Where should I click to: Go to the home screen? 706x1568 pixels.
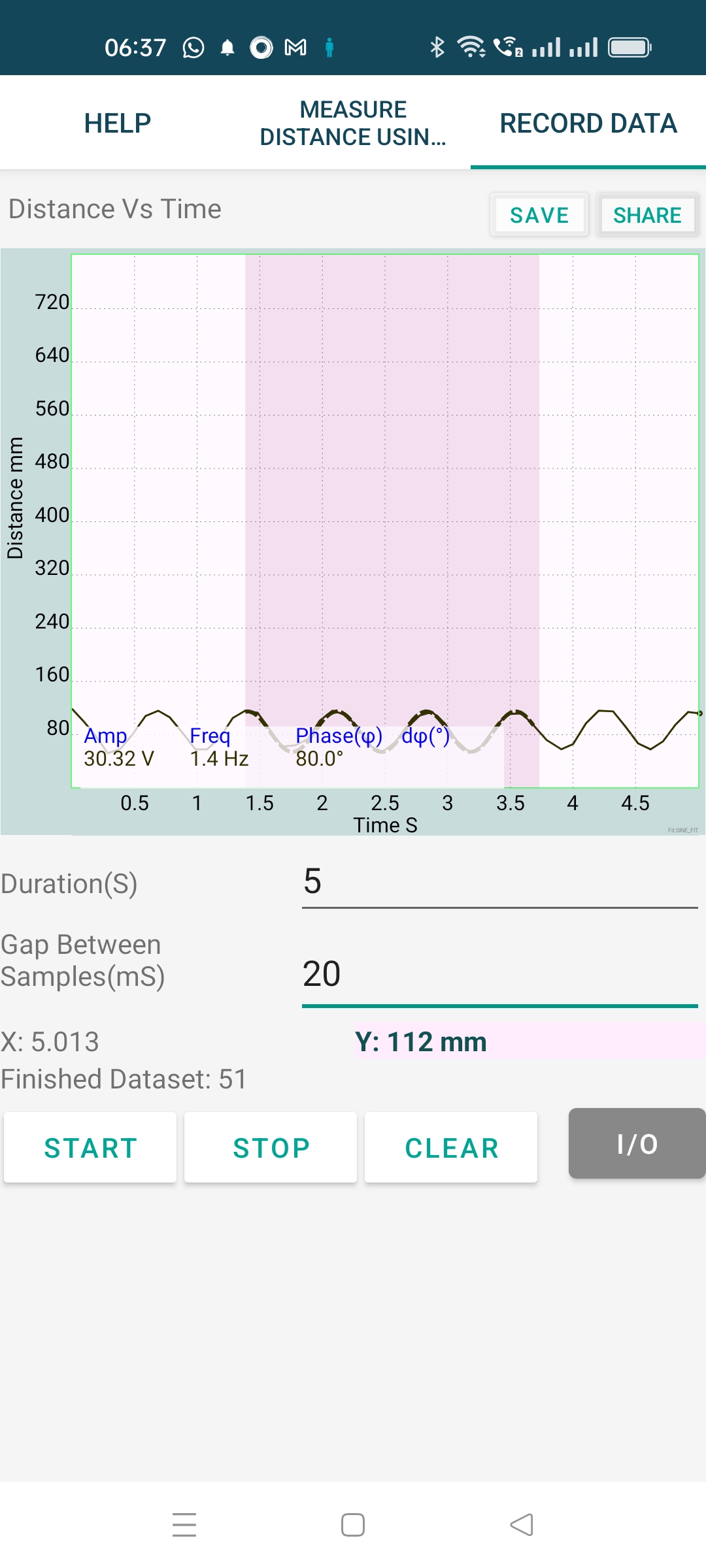(353, 1526)
